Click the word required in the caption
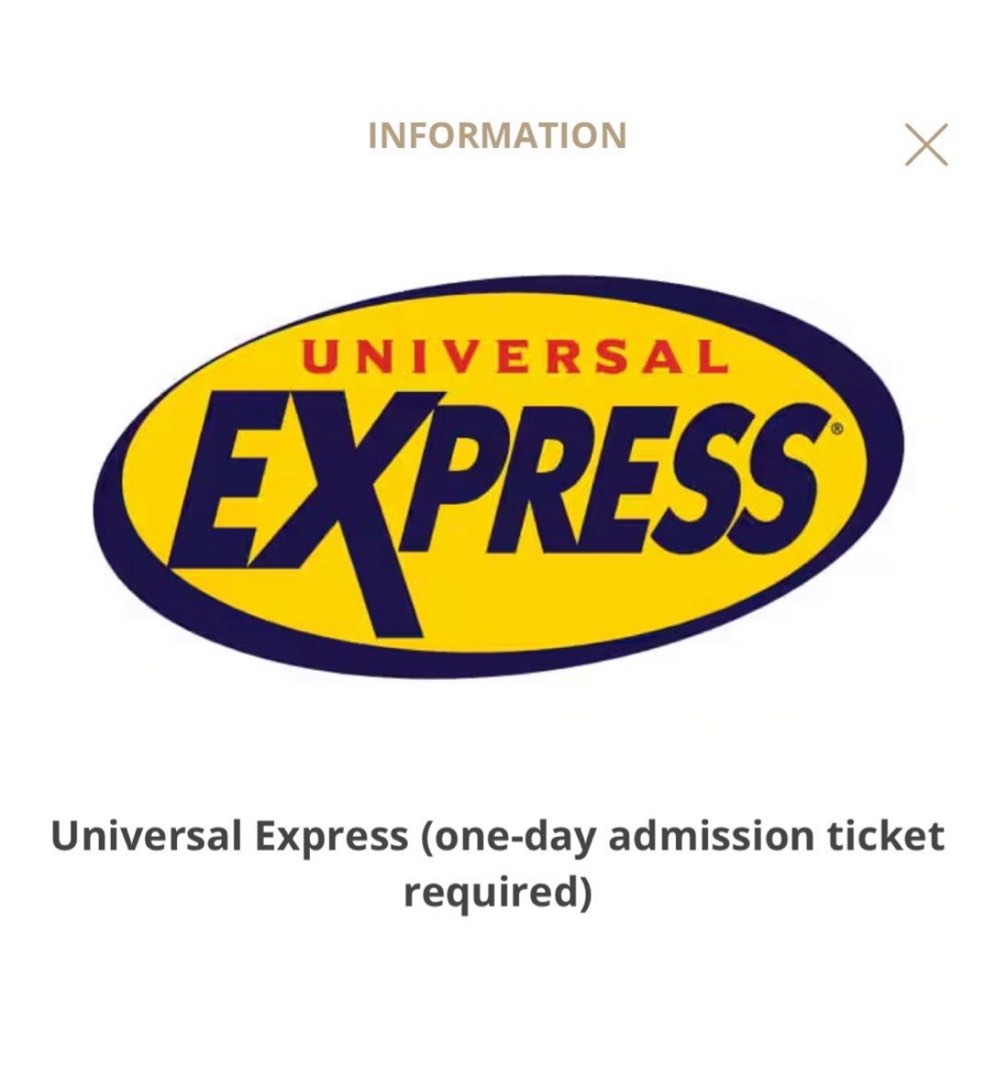This screenshot has width=996, height=1080. [x=497, y=890]
